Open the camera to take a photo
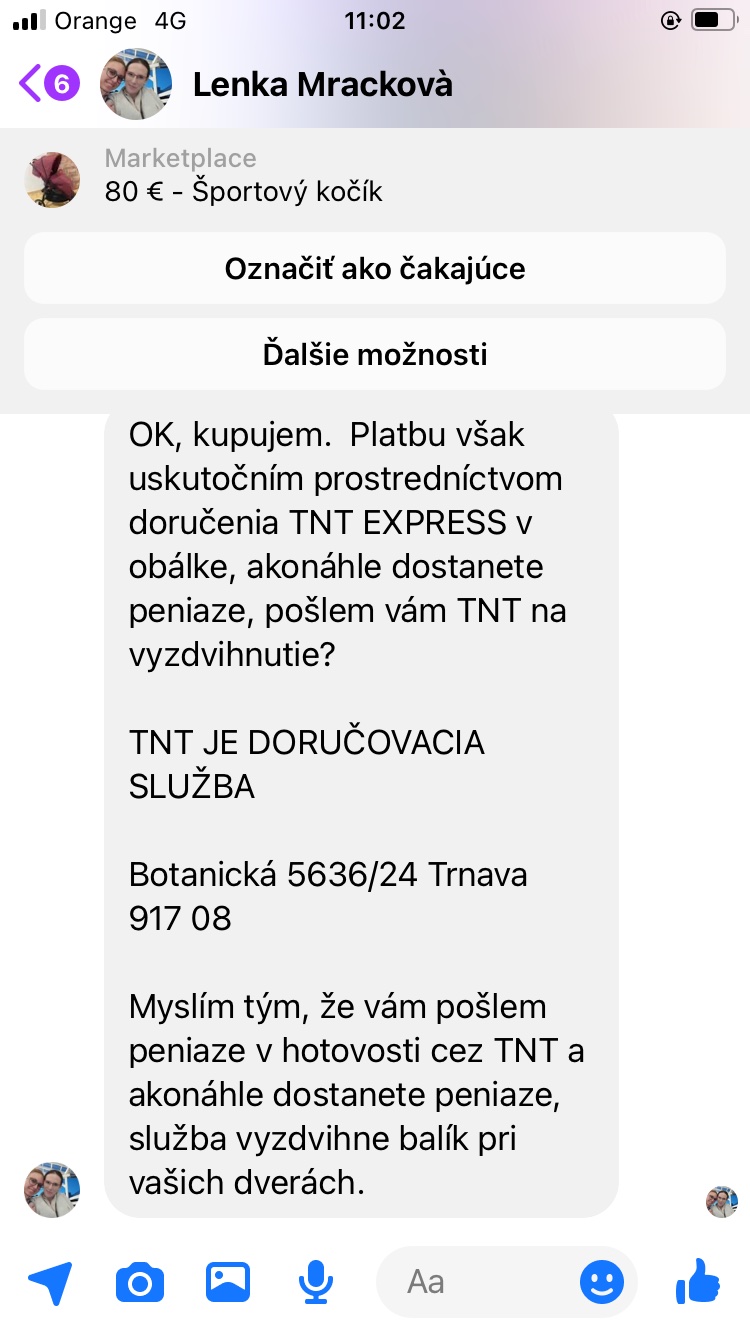This screenshot has height=1334, width=750. tap(139, 1282)
